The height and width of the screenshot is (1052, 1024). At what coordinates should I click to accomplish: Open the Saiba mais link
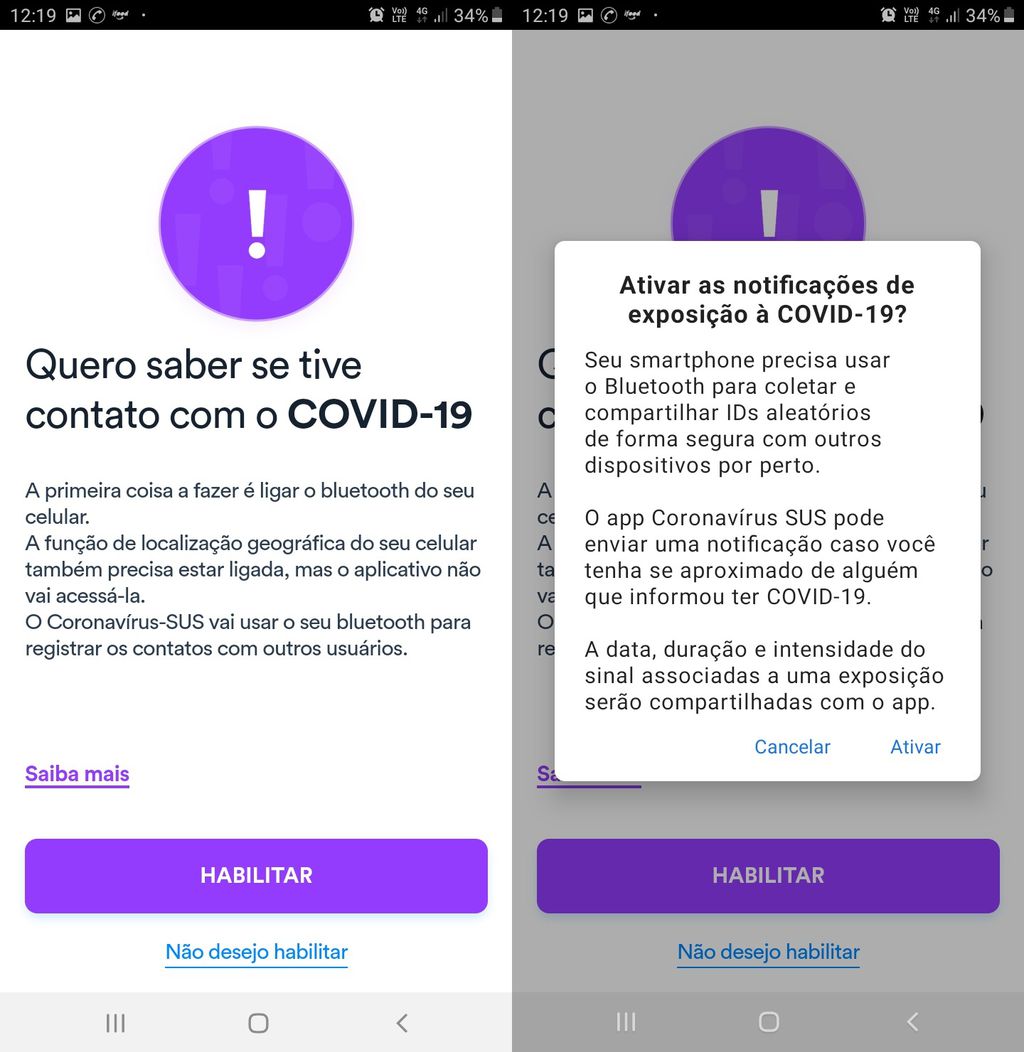tap(77, 774)
